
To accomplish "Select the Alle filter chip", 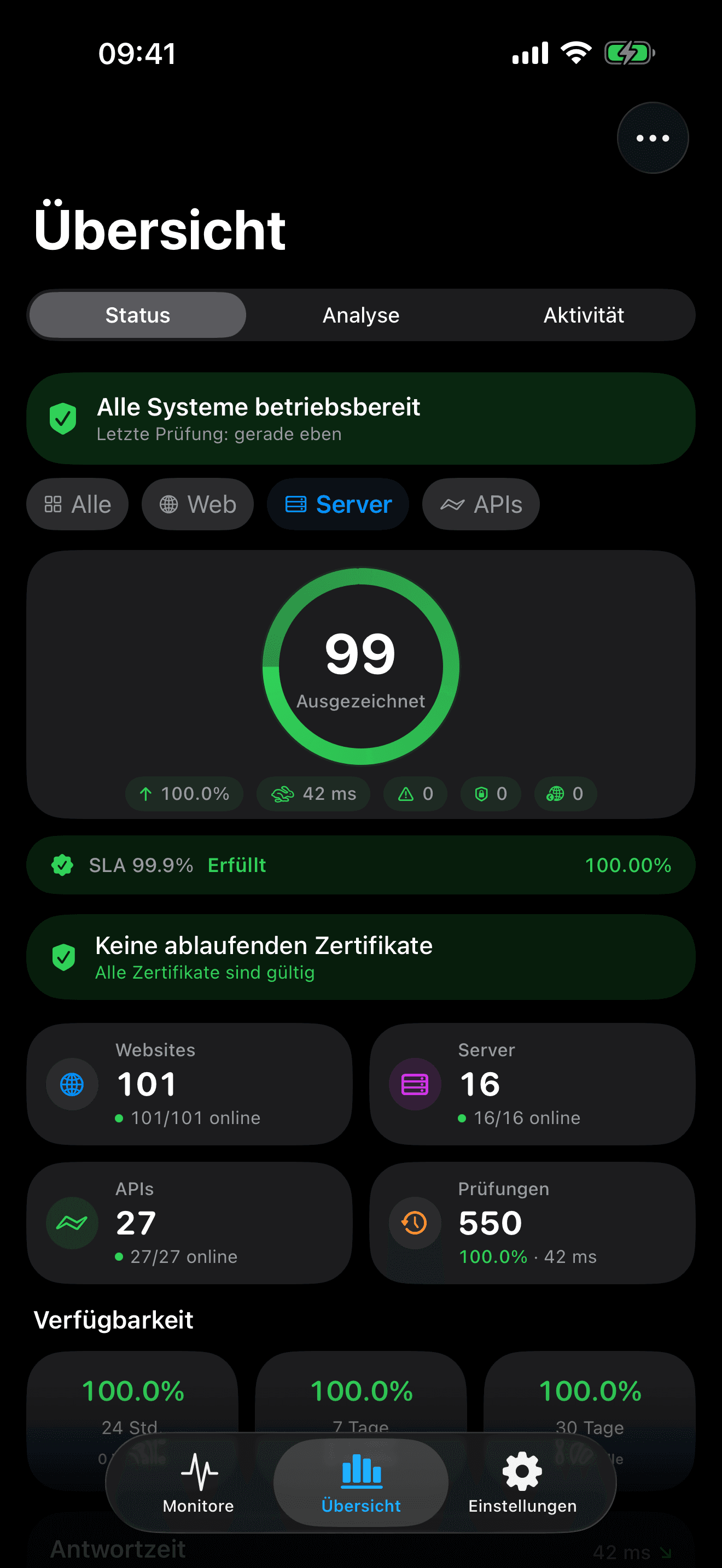I will pos(77,504).
